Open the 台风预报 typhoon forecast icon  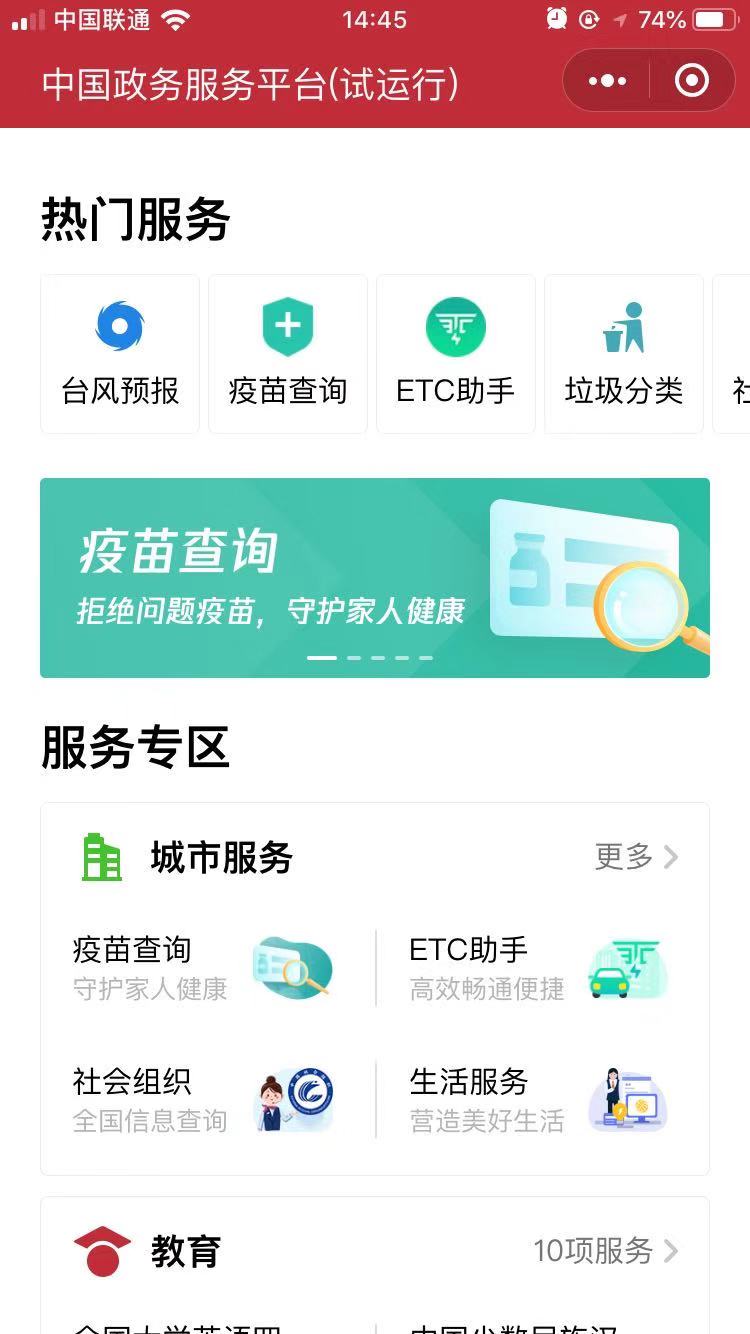click(119, 325)
